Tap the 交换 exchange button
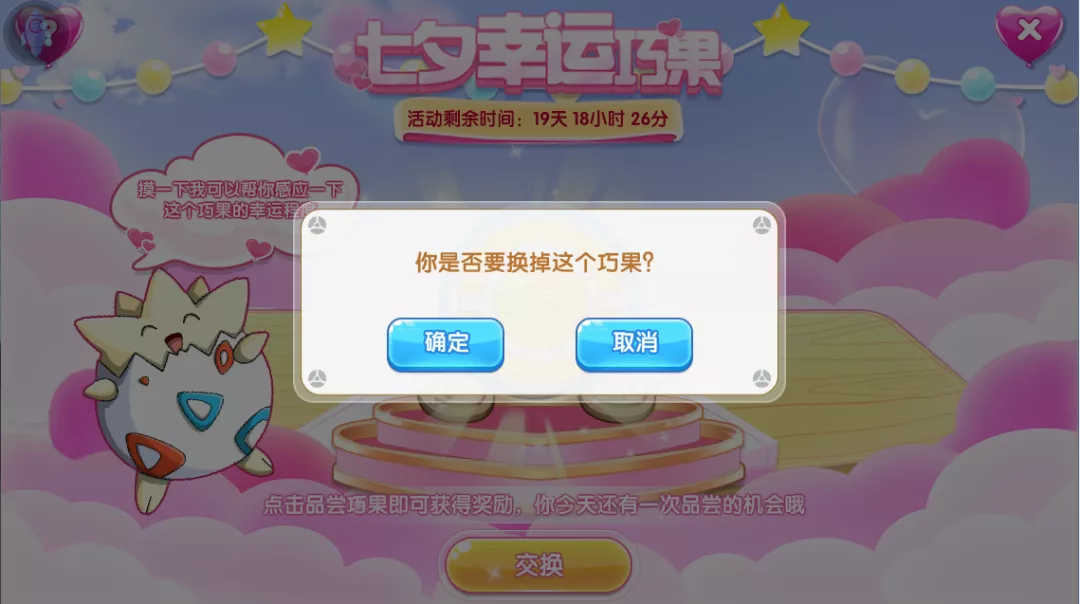1080x604 pixels. coord(539,566)
